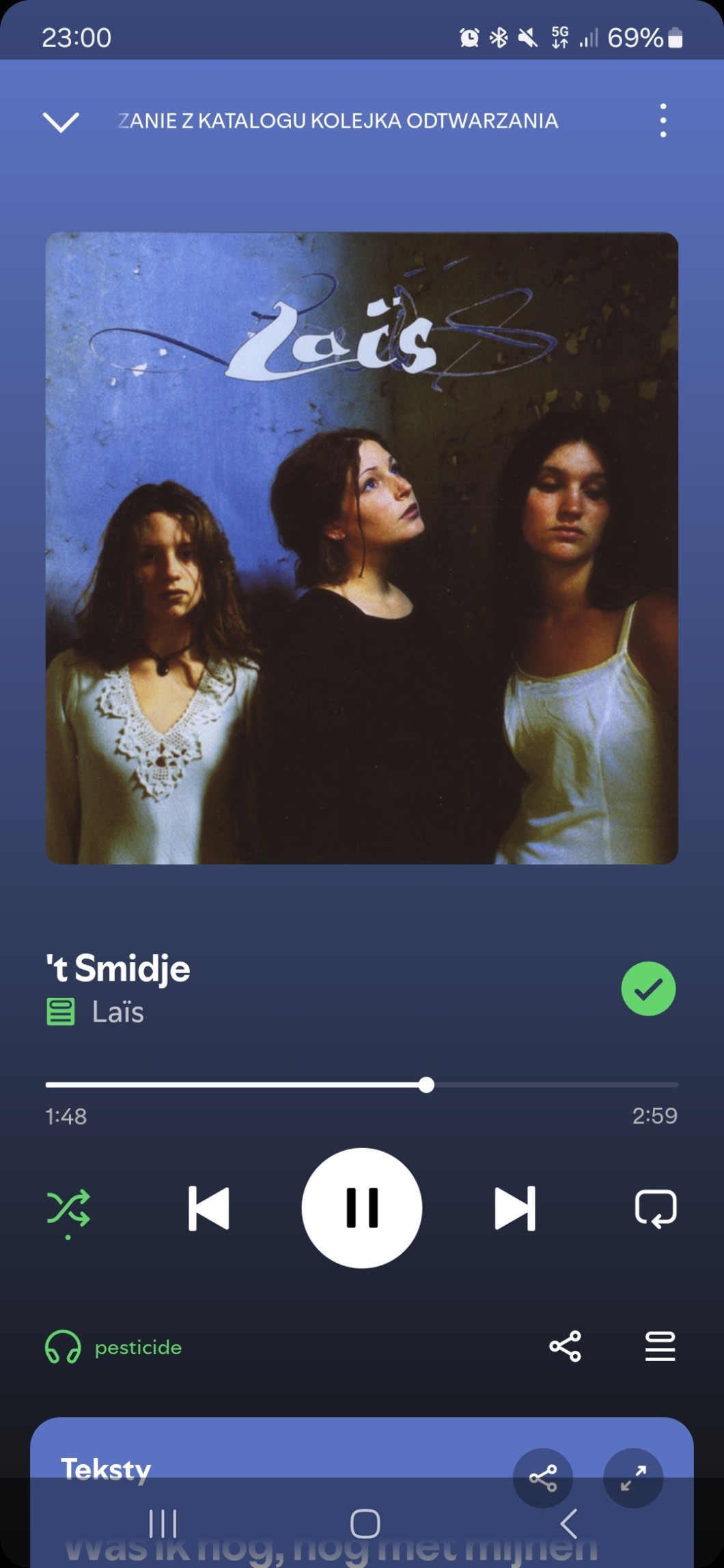Go to the home screen
The height and width of the screenshot is (1568, 724).
365,1523
